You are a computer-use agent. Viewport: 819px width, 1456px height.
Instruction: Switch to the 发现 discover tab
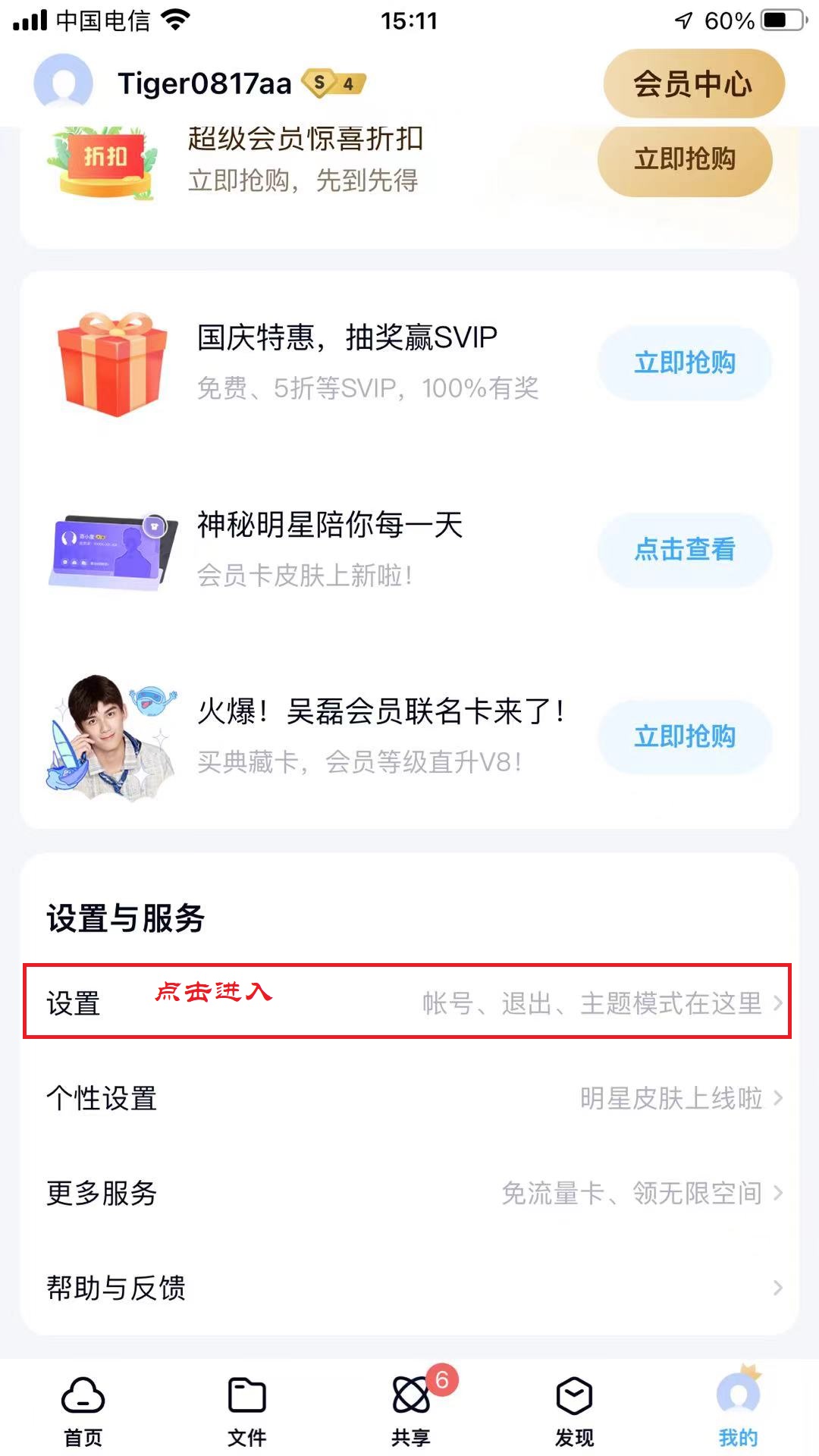coord(574,1410)
